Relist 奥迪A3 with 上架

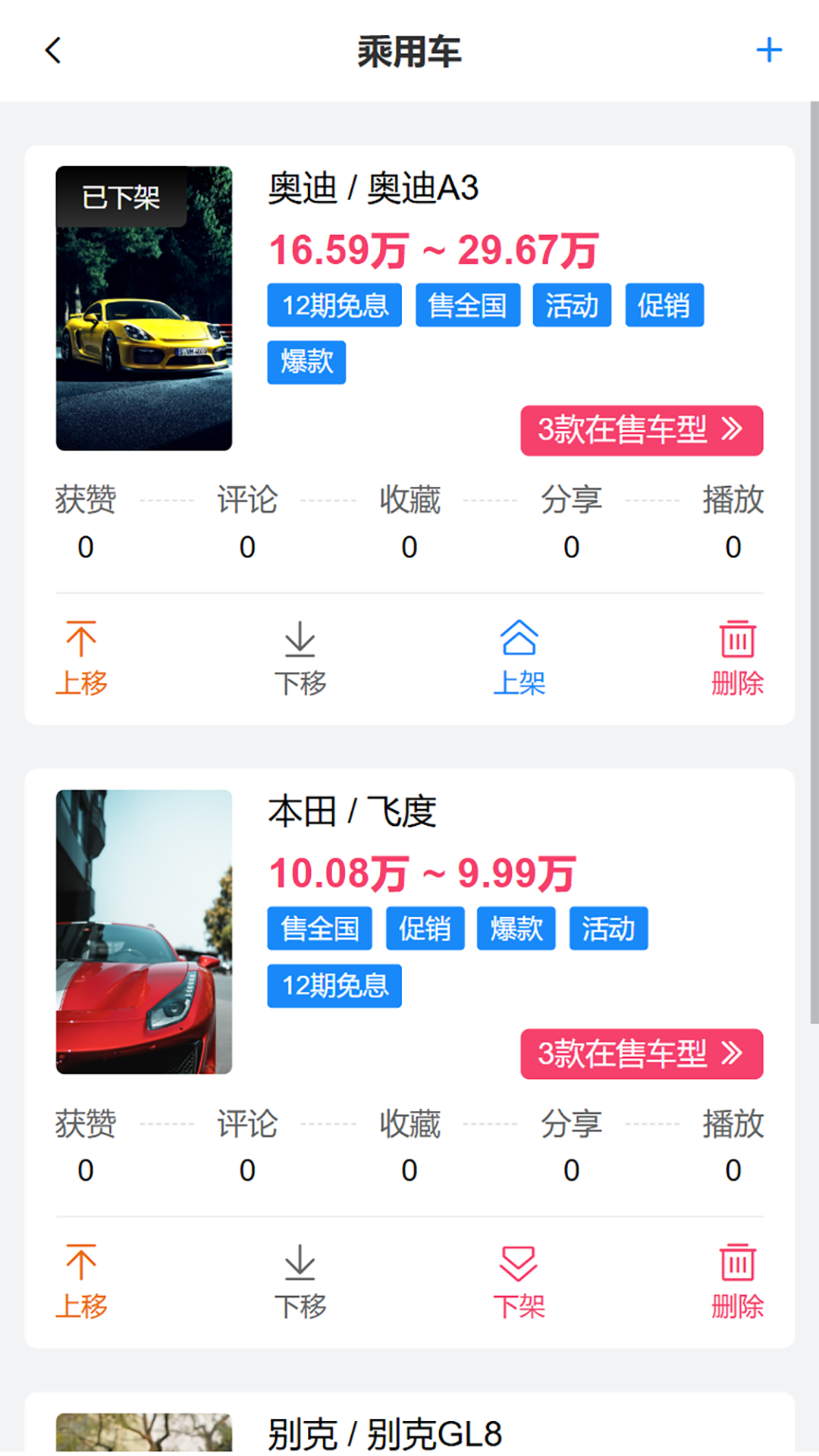(x=519, y=658)
